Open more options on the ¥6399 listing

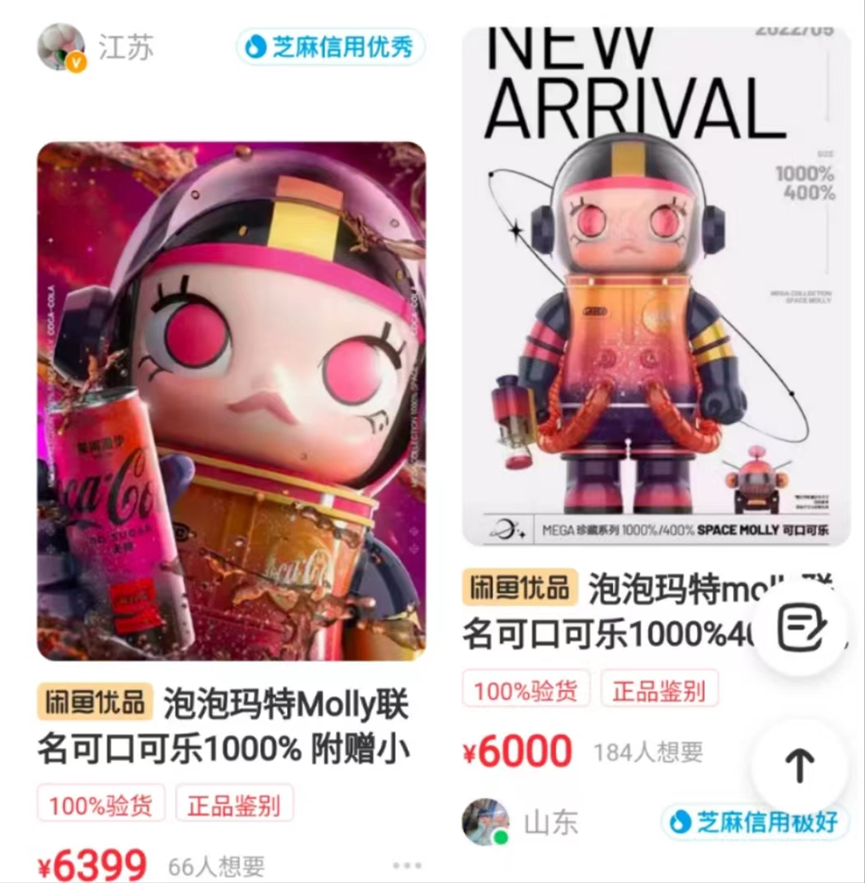coord(407,865)
